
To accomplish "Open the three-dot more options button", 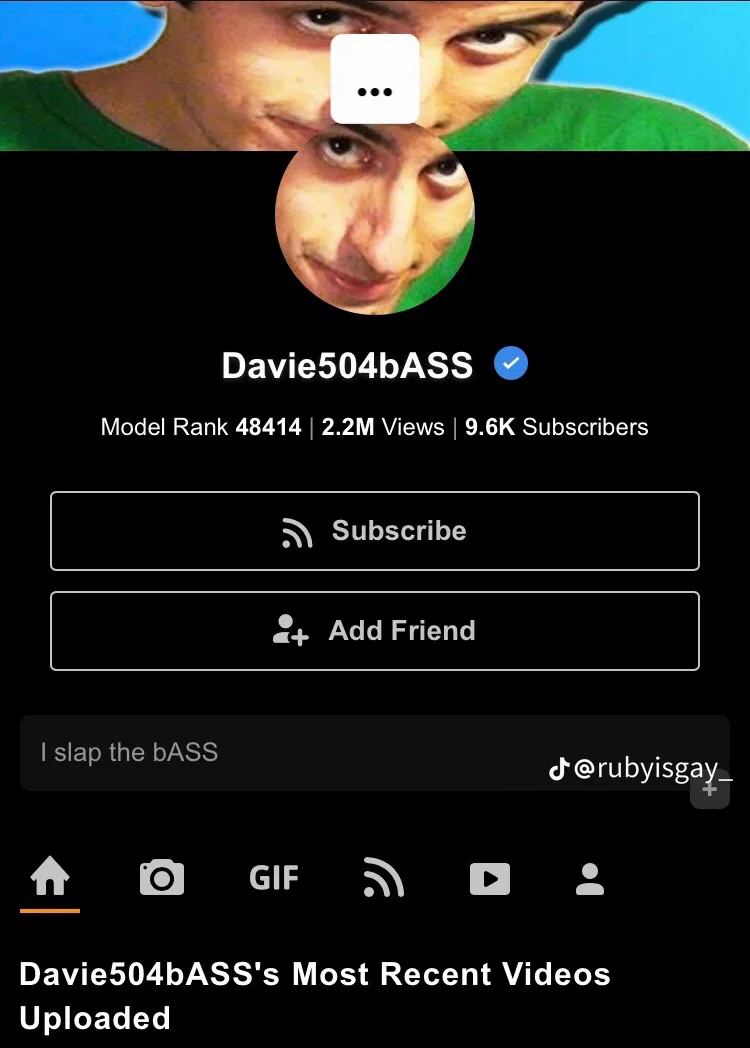I will click(375, 79).
